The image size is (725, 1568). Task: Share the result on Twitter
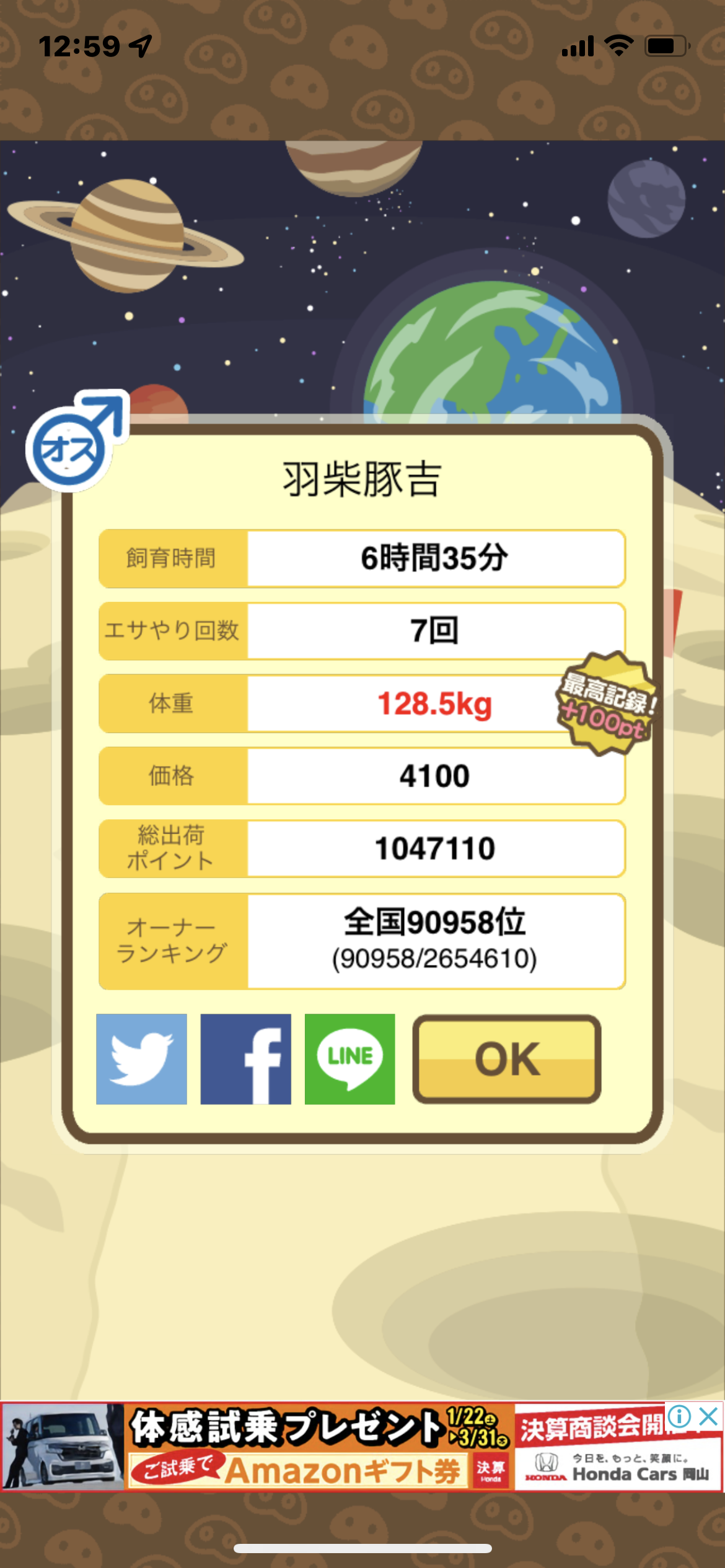[x=141, y=1059]
